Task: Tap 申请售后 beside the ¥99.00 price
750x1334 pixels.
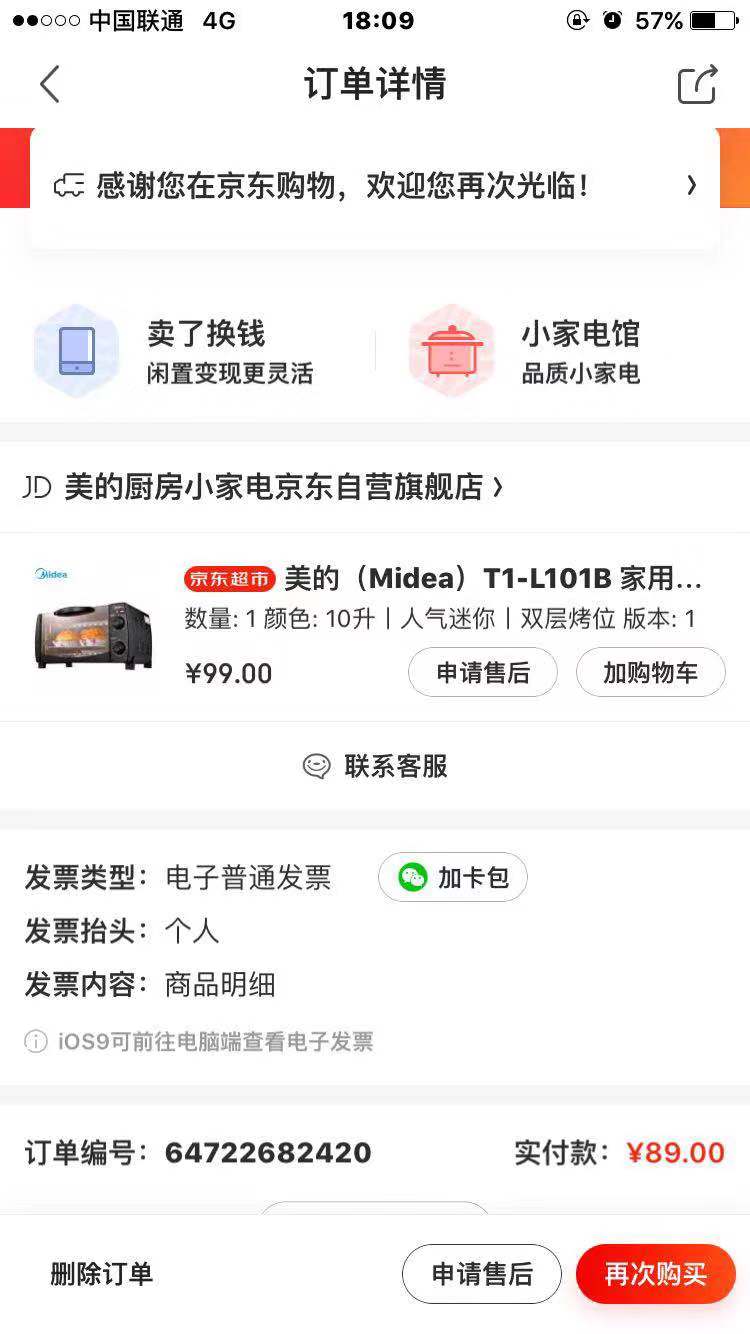Action: [482, 673]
